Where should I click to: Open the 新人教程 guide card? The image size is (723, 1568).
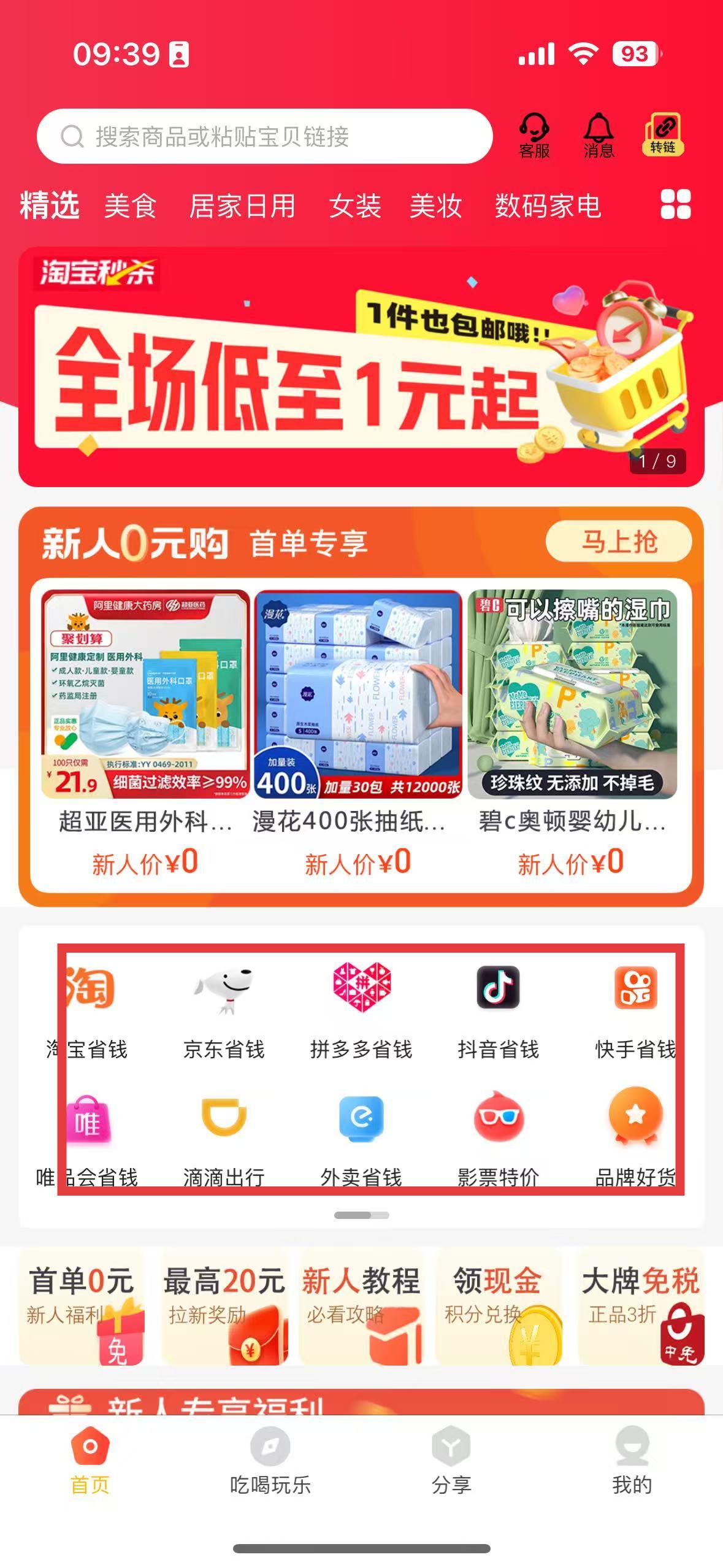coord(361,1308)
